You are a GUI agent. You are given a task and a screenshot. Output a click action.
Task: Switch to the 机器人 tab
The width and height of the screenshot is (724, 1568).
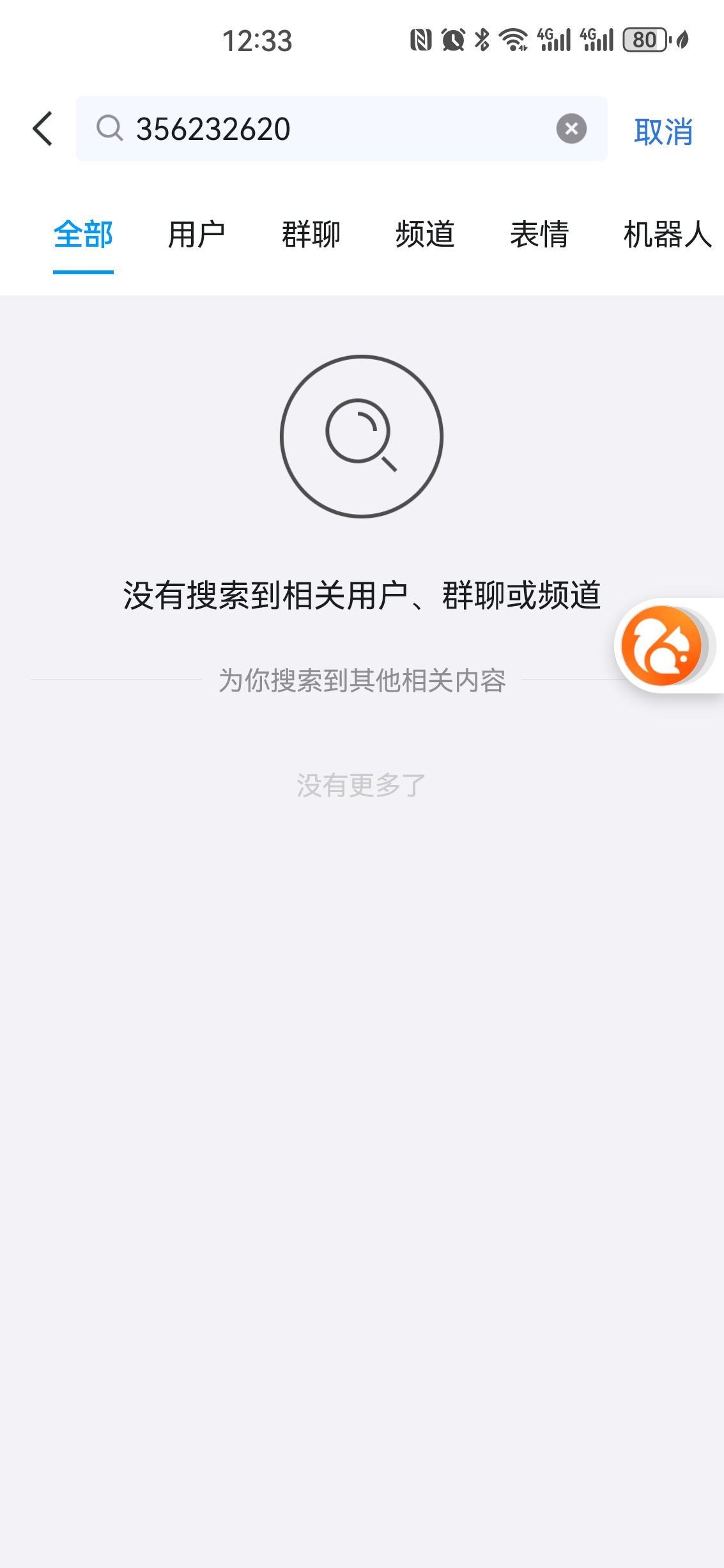click(x=667, y=235)
